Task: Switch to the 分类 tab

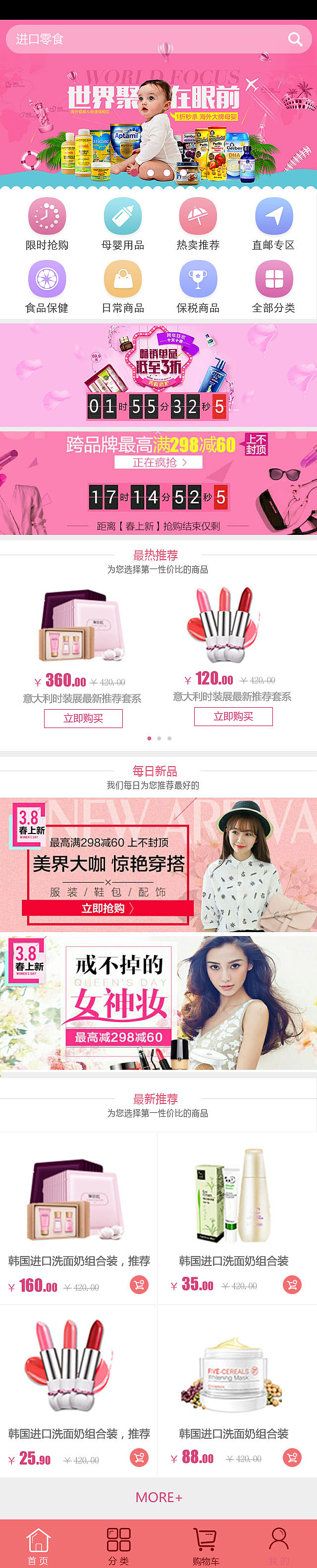Action: click(118, 1545)
